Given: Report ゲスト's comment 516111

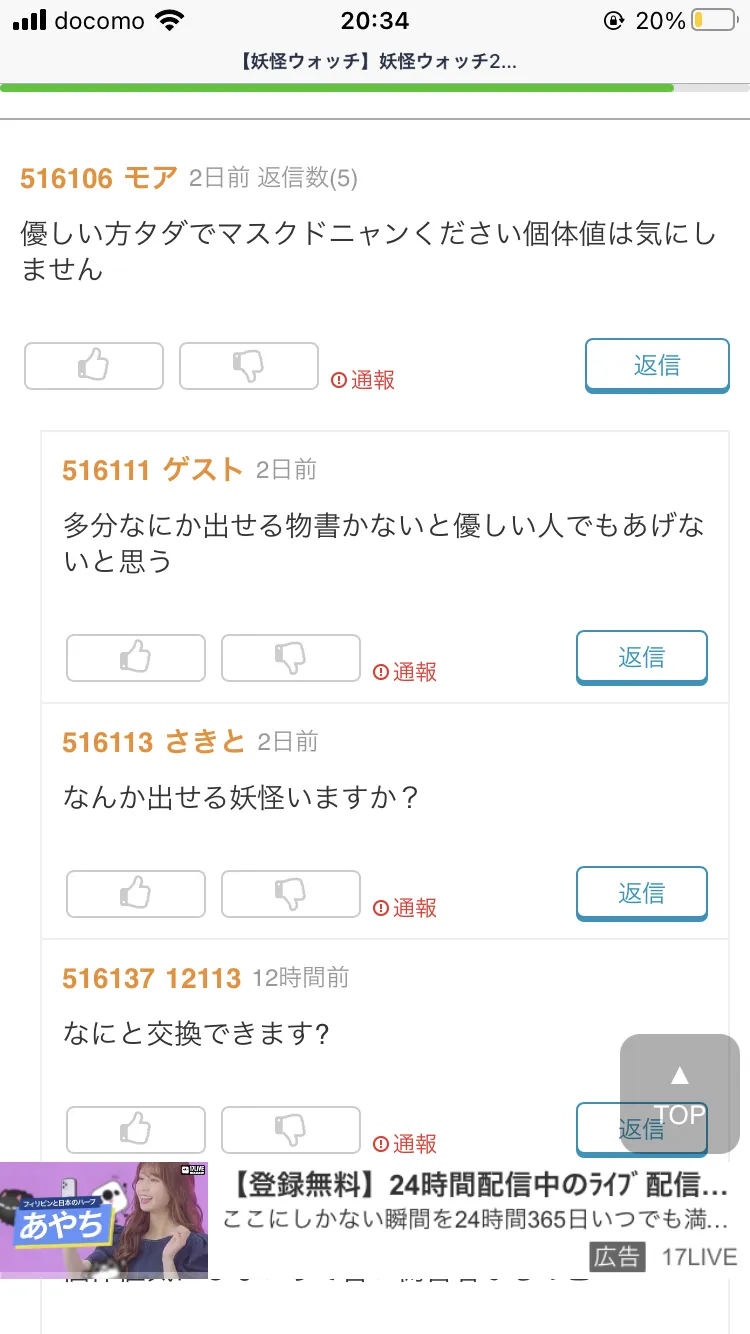Looking at the screenshot, I should click(405, 672).
